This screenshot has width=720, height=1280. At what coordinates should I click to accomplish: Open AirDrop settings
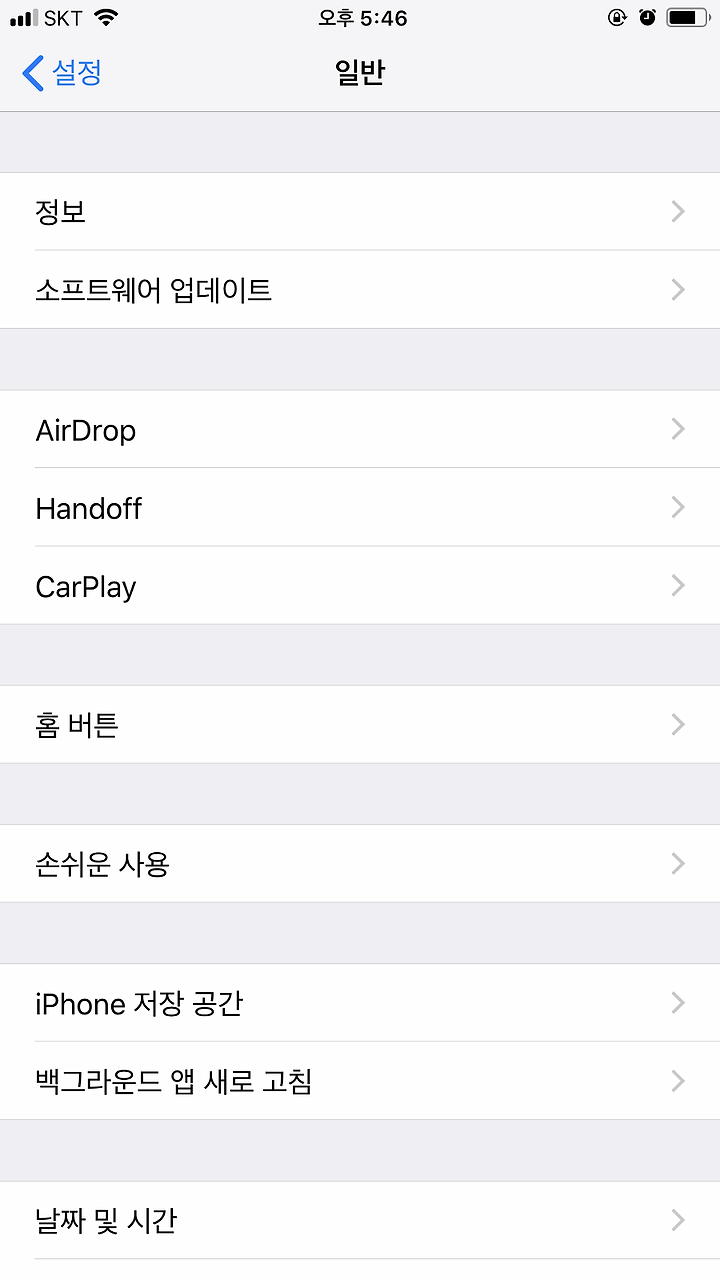tap(360, 429)
